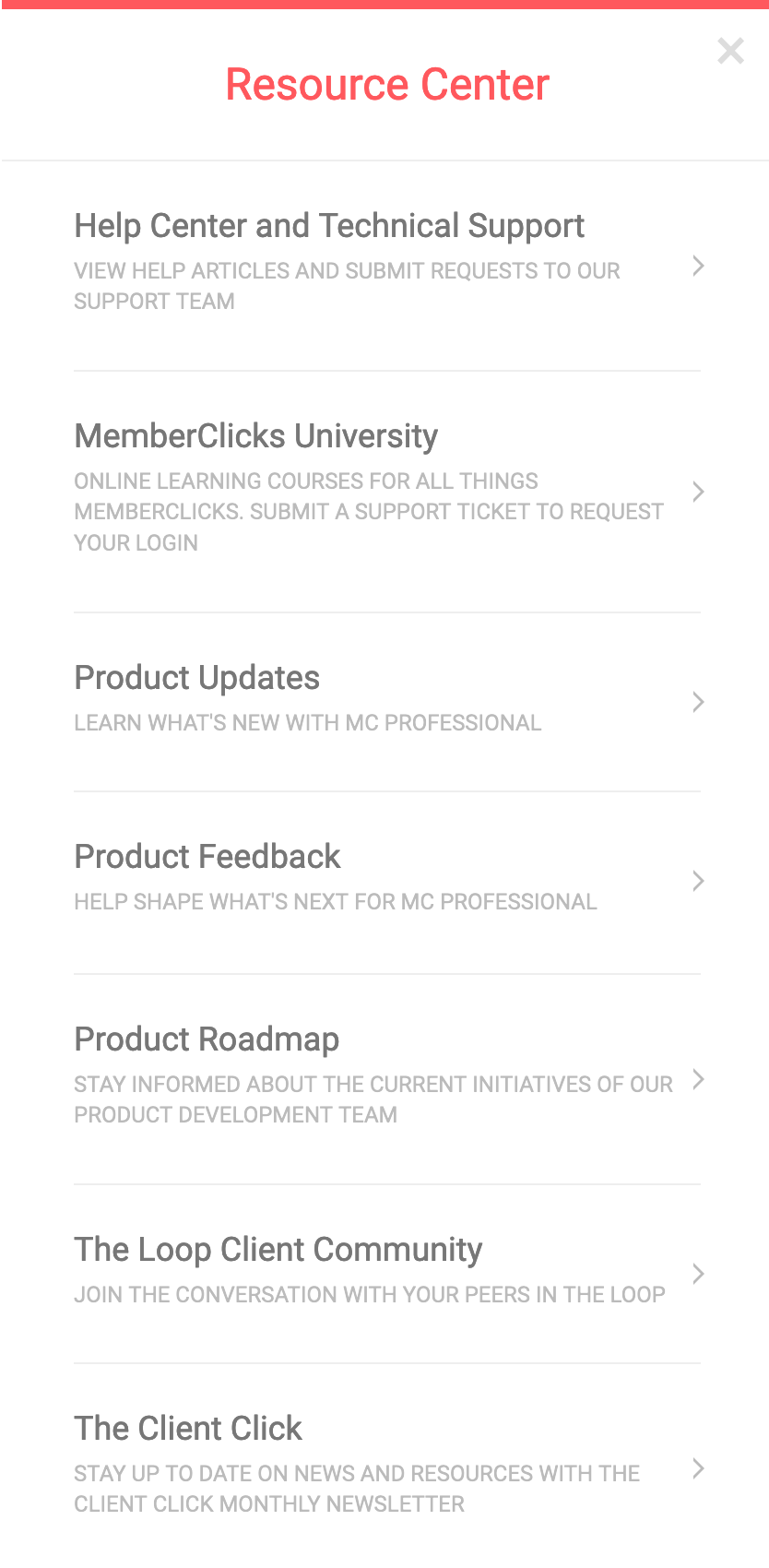Open Product Feedback
The height and width of the screenshot is (1568, 769).
[207, 856]
